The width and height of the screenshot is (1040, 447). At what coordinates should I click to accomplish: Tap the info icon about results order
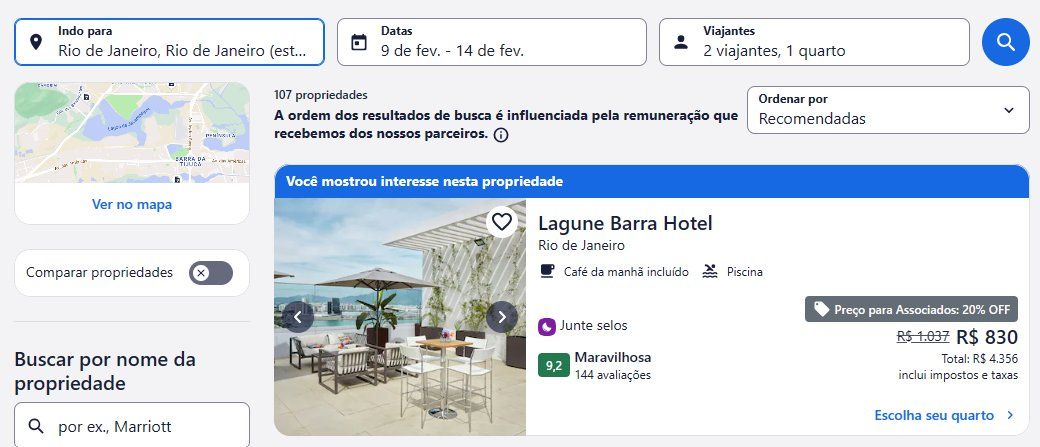(501, 135)
